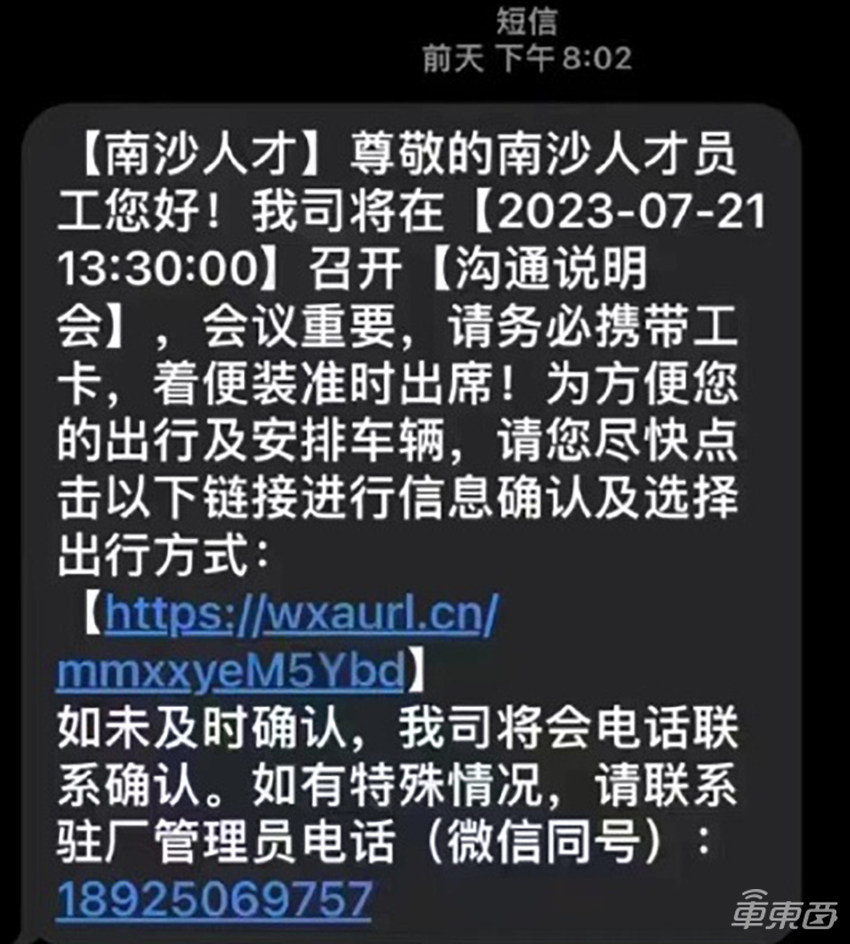
Task: Open the wxaurl.cn confirmation link
Action: [x=300, y=618]
